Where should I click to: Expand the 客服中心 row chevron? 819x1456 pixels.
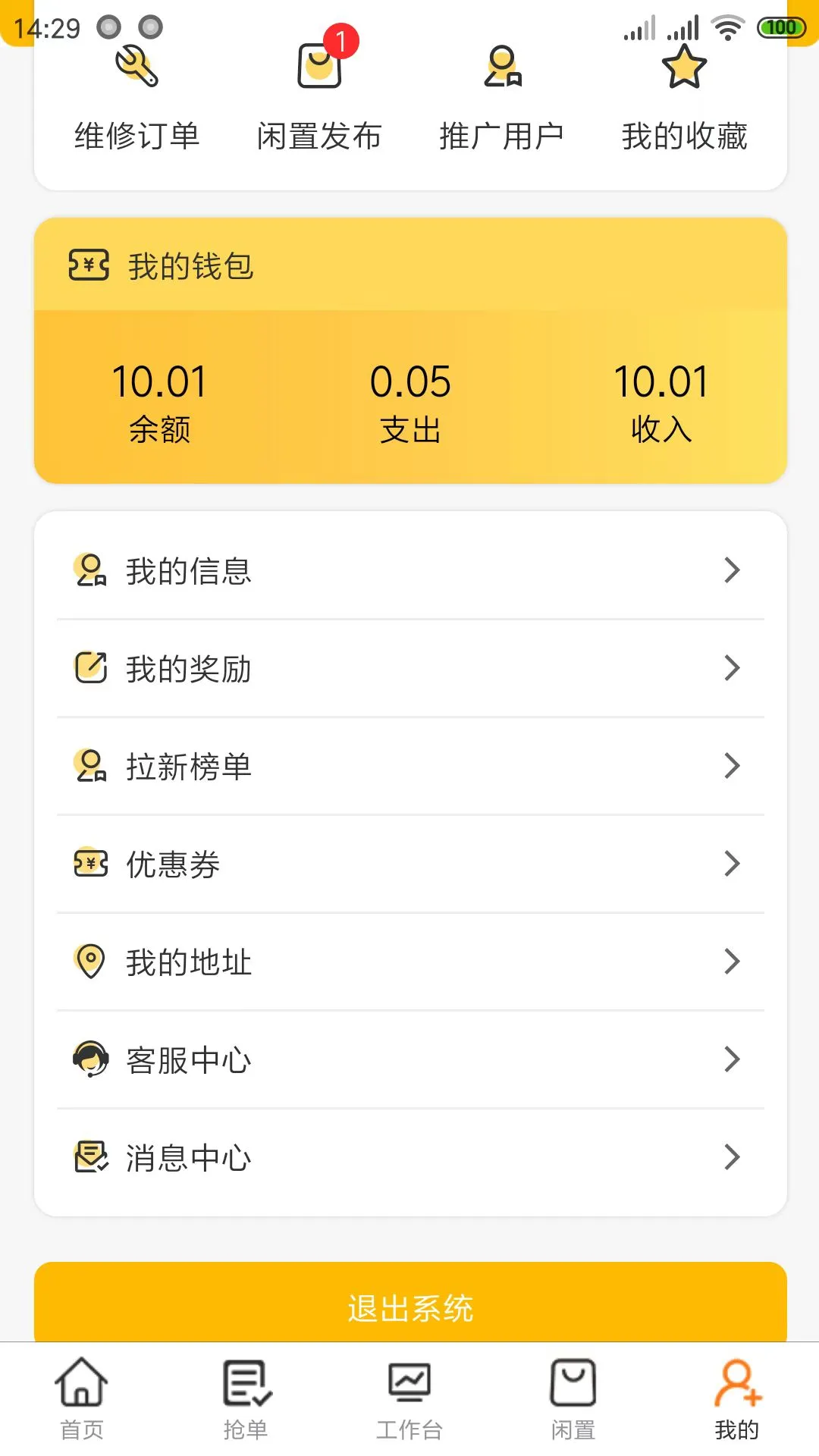click(x=730, y=1059)
